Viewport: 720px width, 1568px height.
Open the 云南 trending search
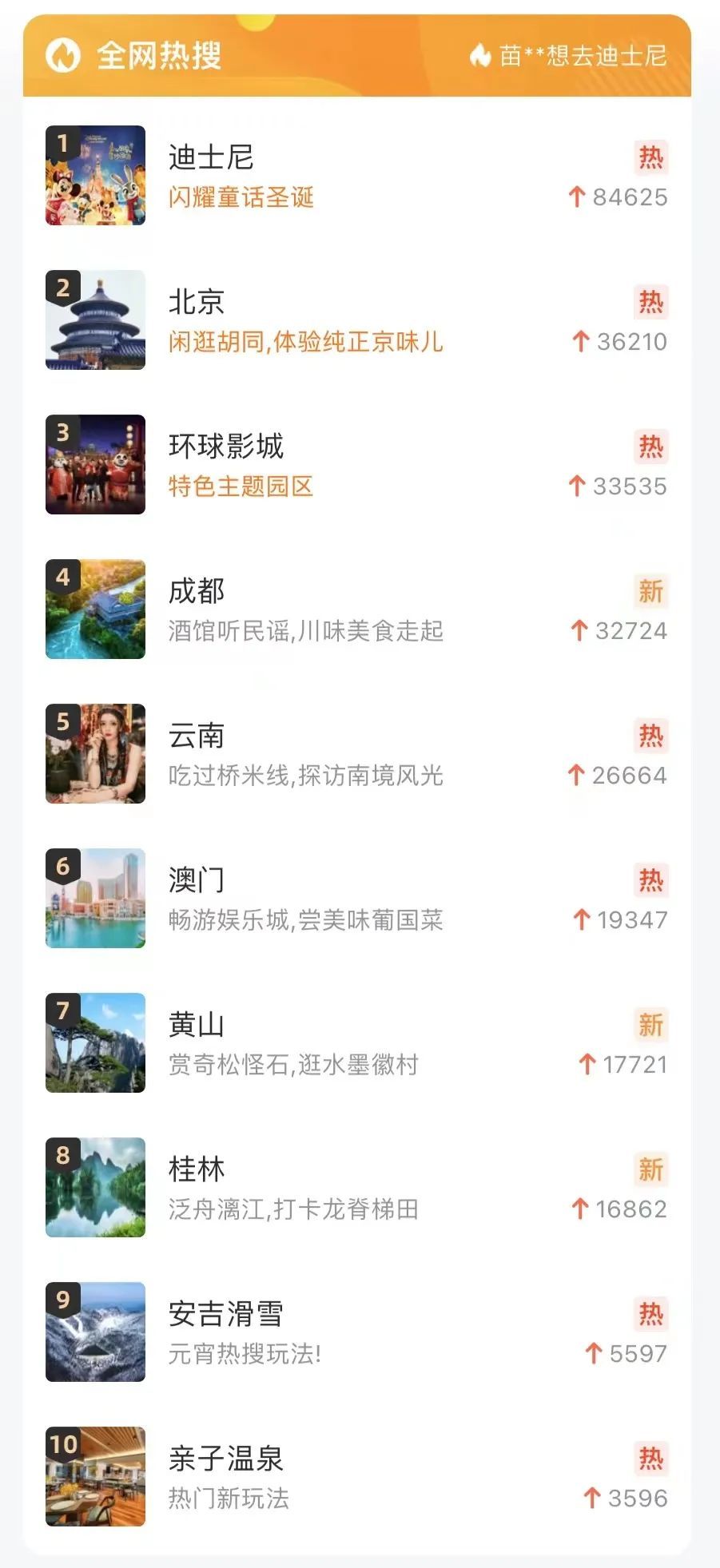pos(197,736)
